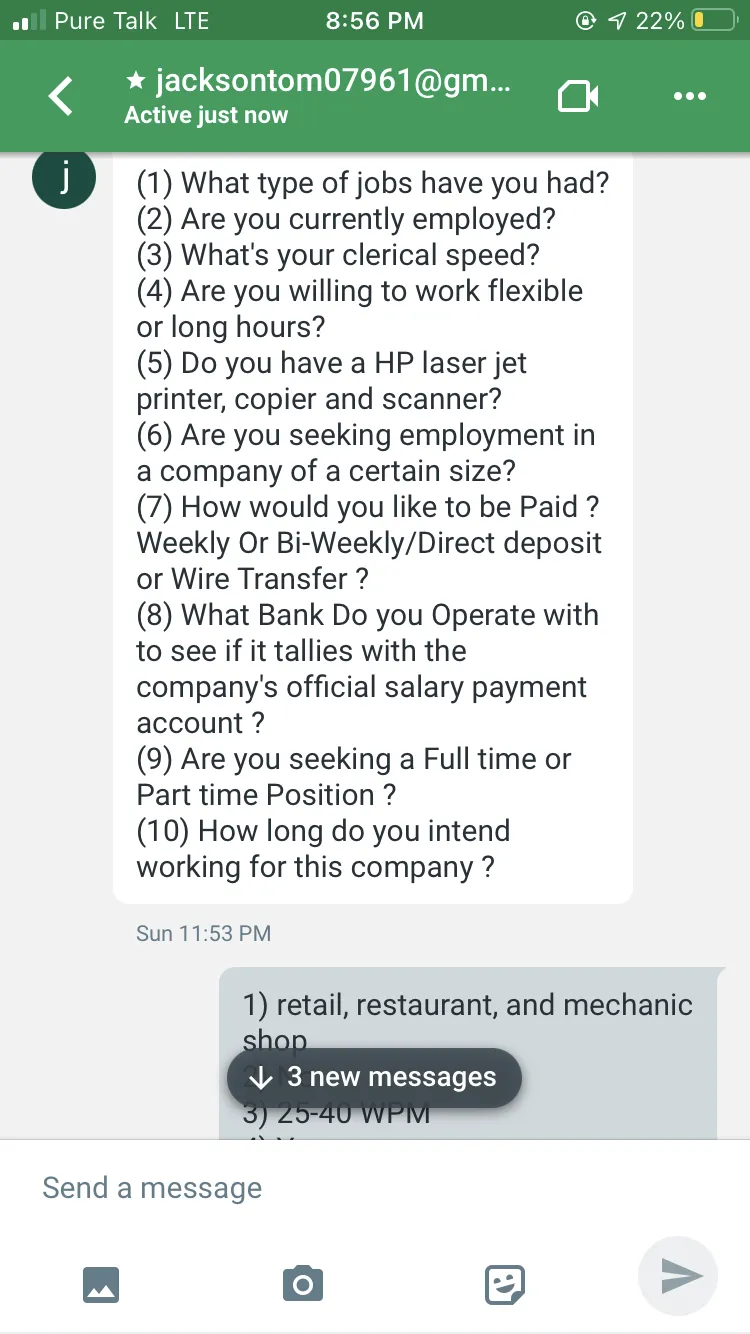Start a video call
Screen dimensions: 750x1334
click(x=577, y=97)
